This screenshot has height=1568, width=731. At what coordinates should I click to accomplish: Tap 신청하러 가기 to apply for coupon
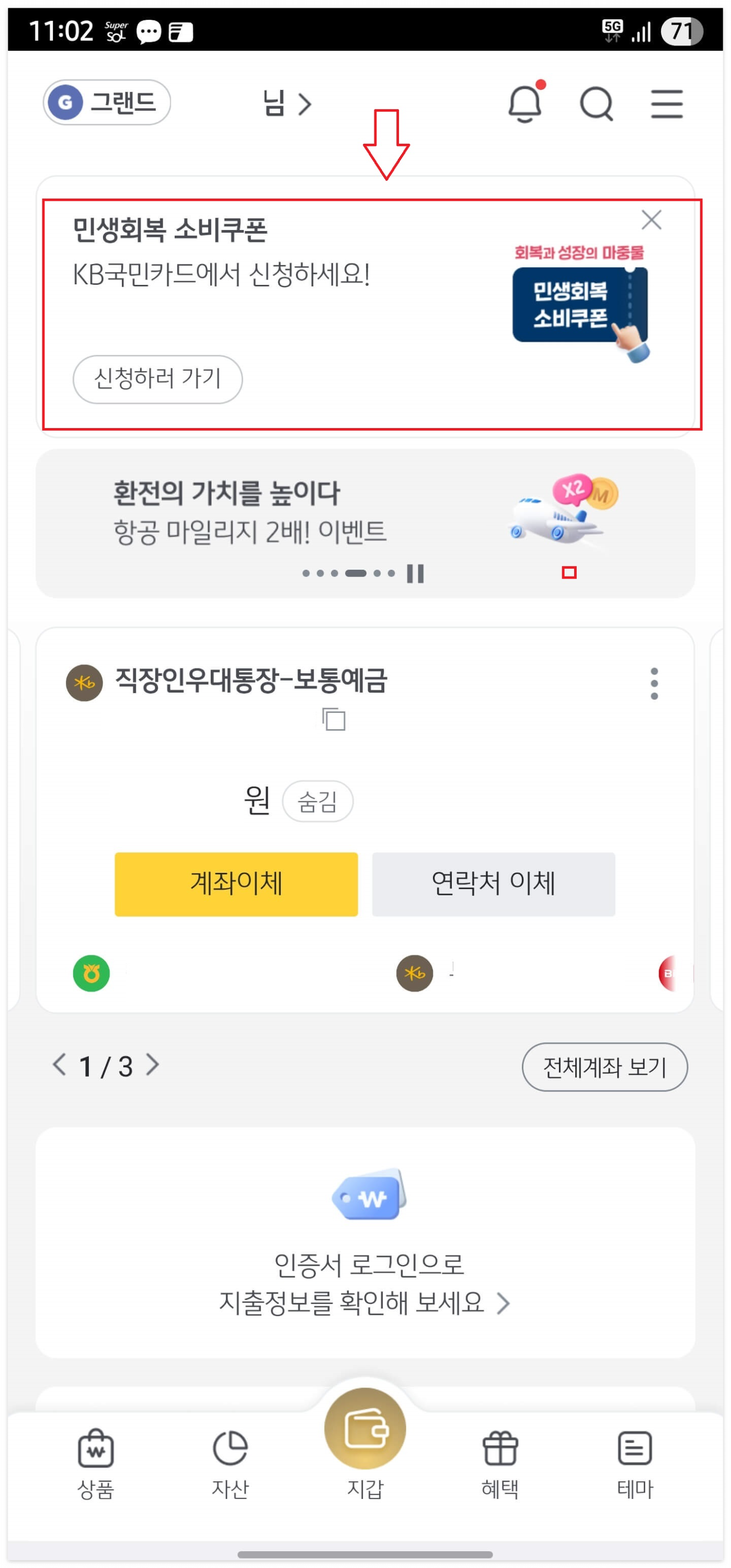click(x=157, y=379)
